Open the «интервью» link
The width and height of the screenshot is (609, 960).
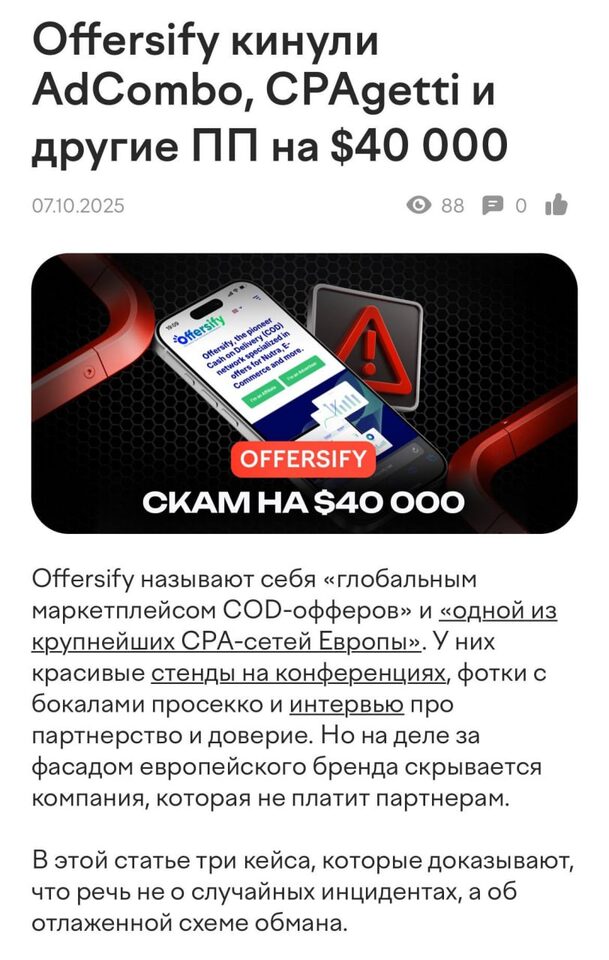(346, 705)
